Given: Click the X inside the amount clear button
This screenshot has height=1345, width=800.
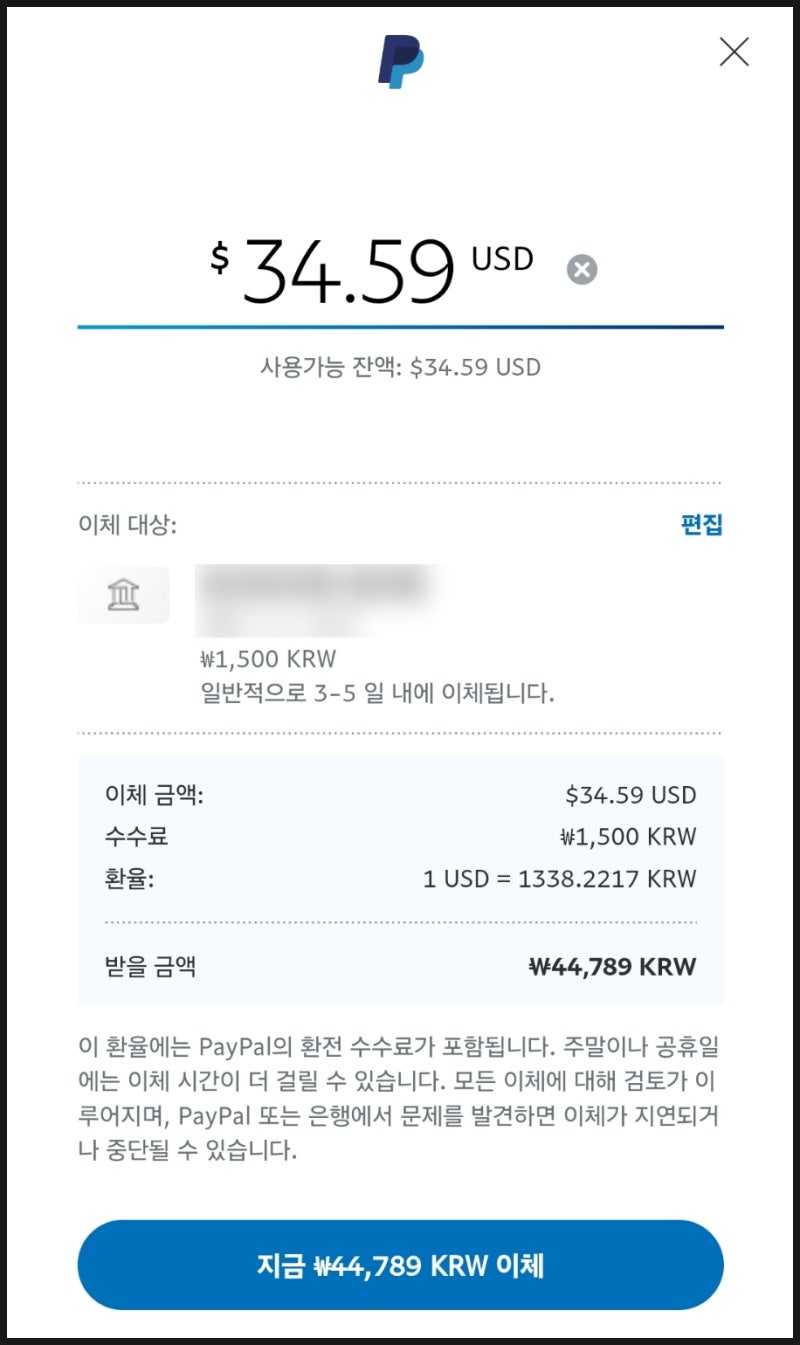Looking at the screenshot, I should (581, 268).
